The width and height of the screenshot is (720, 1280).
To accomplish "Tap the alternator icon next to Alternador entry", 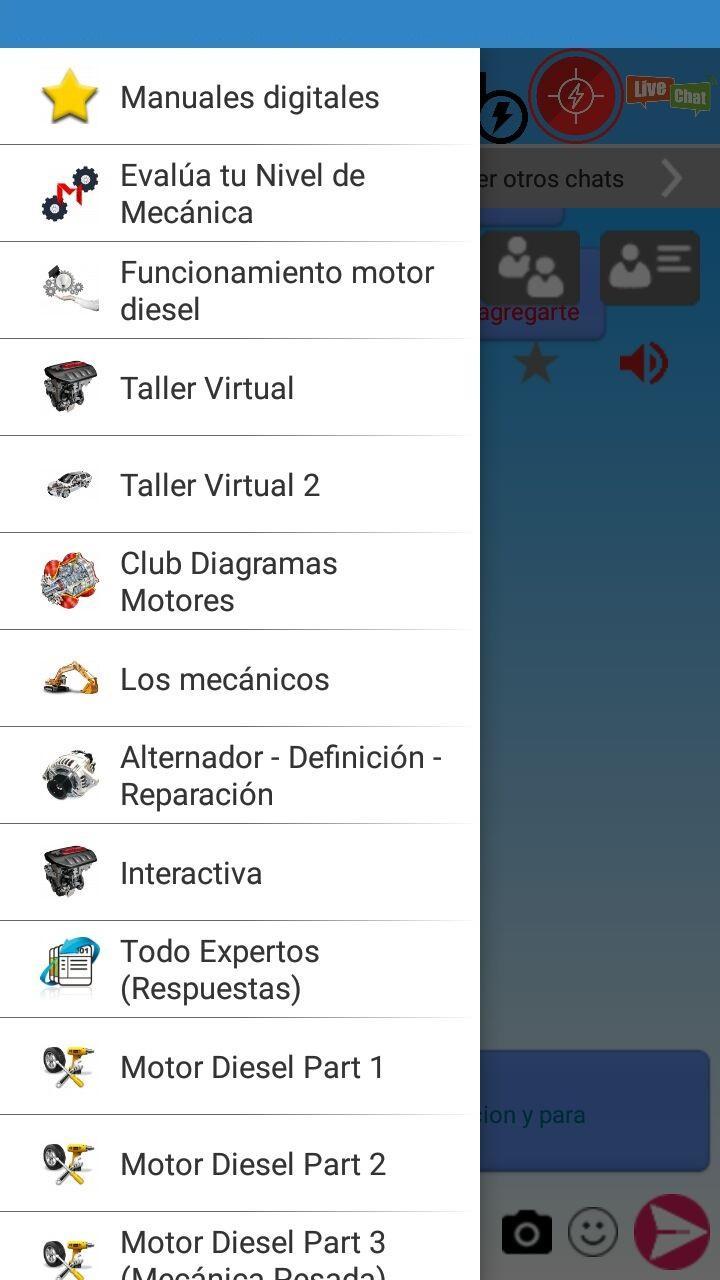I will (68, 774).
